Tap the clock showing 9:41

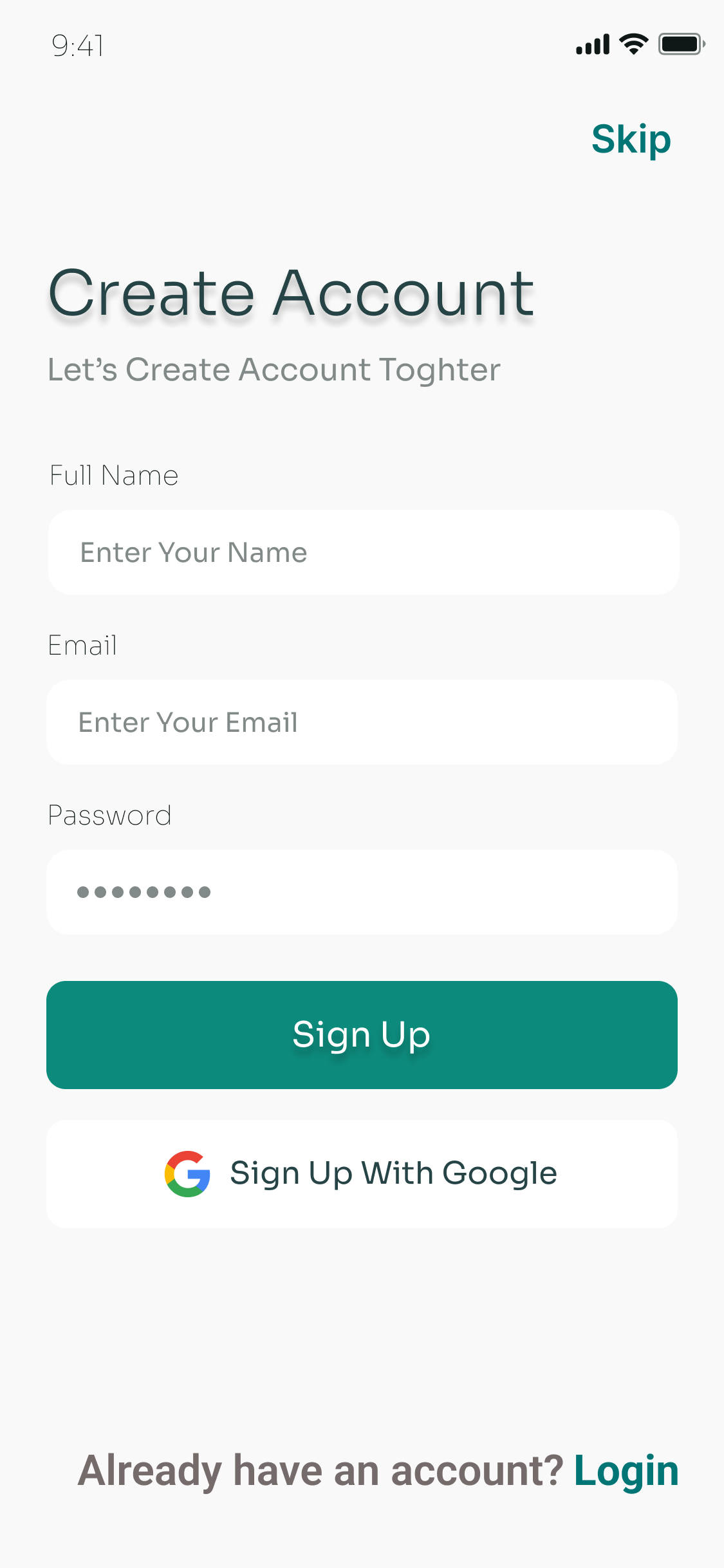pos(77,46)
